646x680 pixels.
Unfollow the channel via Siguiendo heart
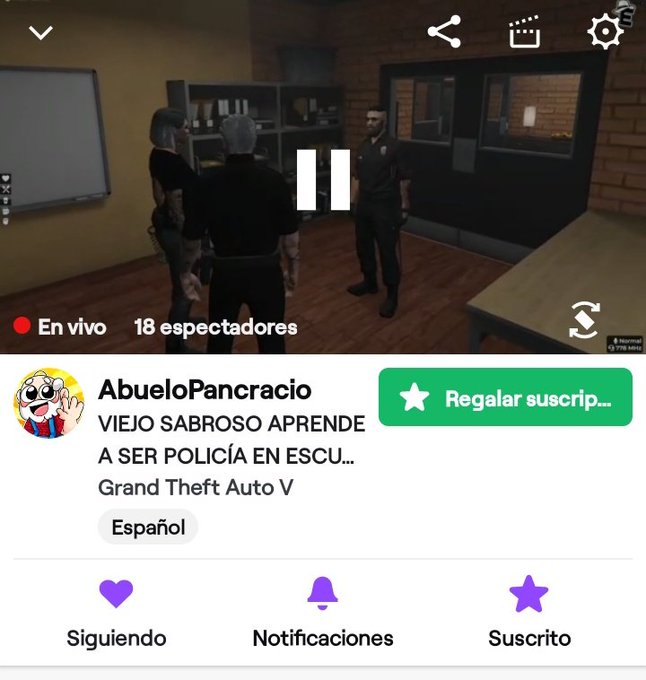(116, 613)
